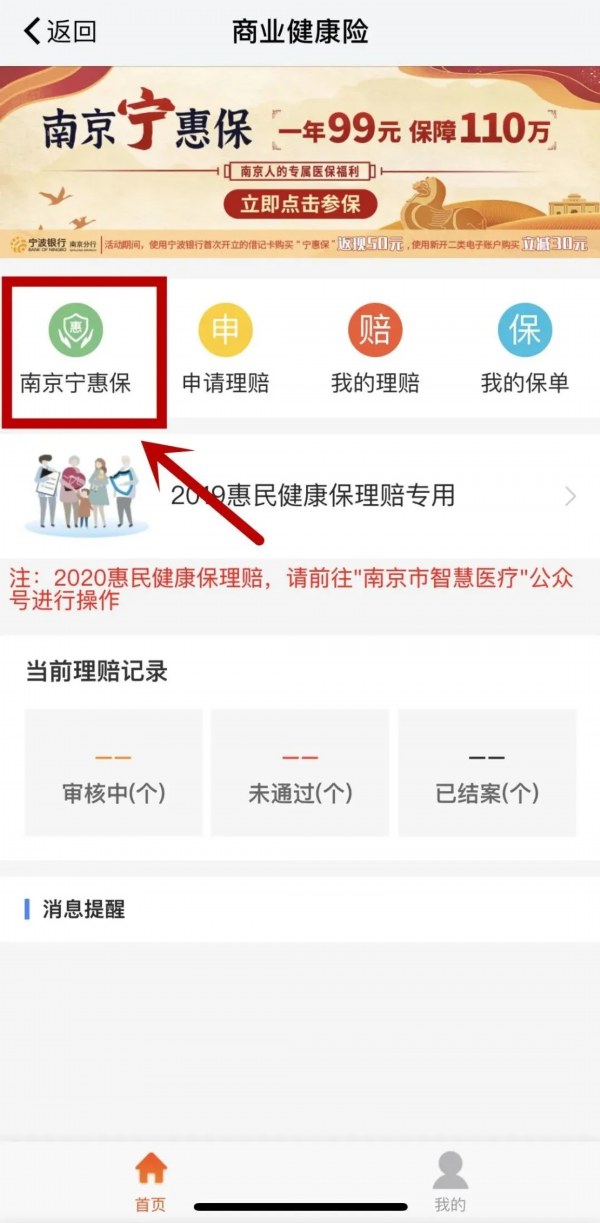View 审核中 claim records
The height and width of the screenshot is (1223, 600).
pos(113,773)
